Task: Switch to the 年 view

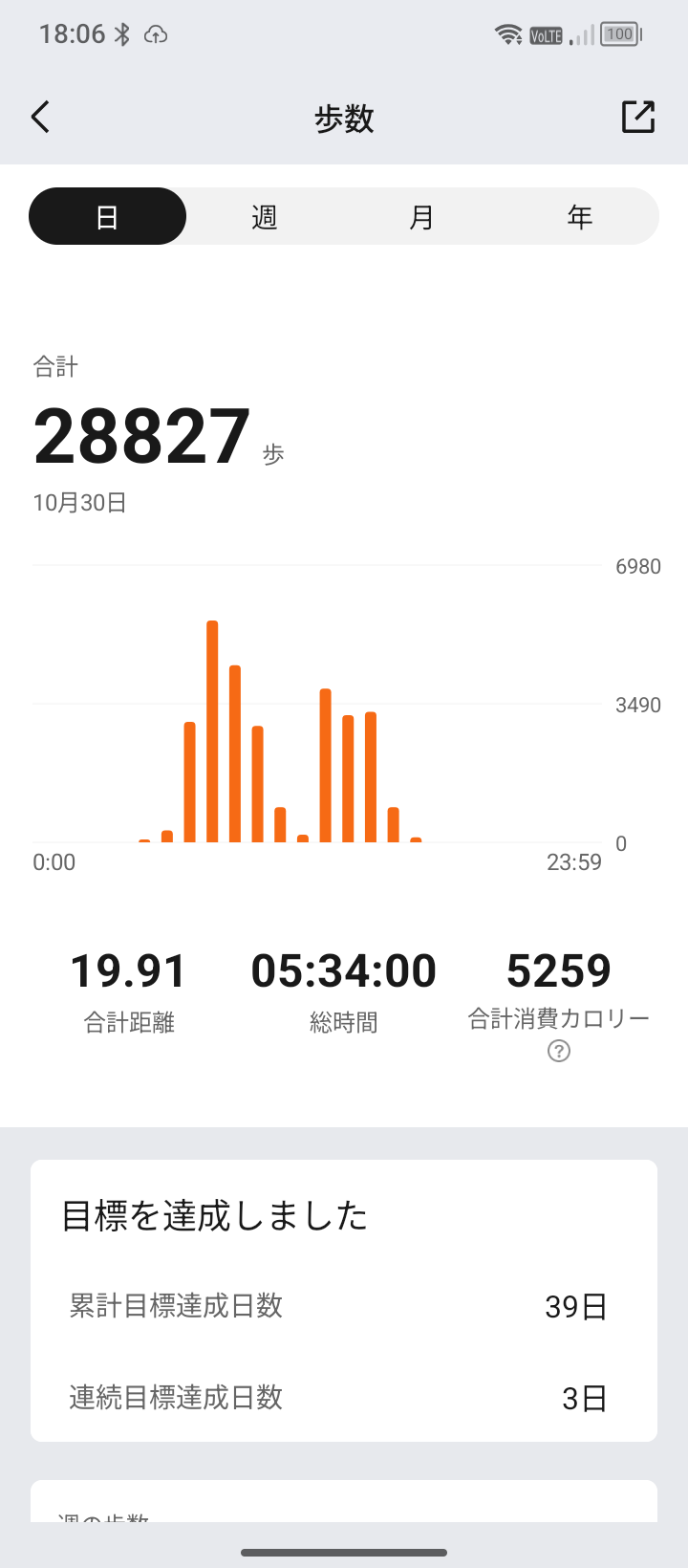Action: tap(579, 217)
